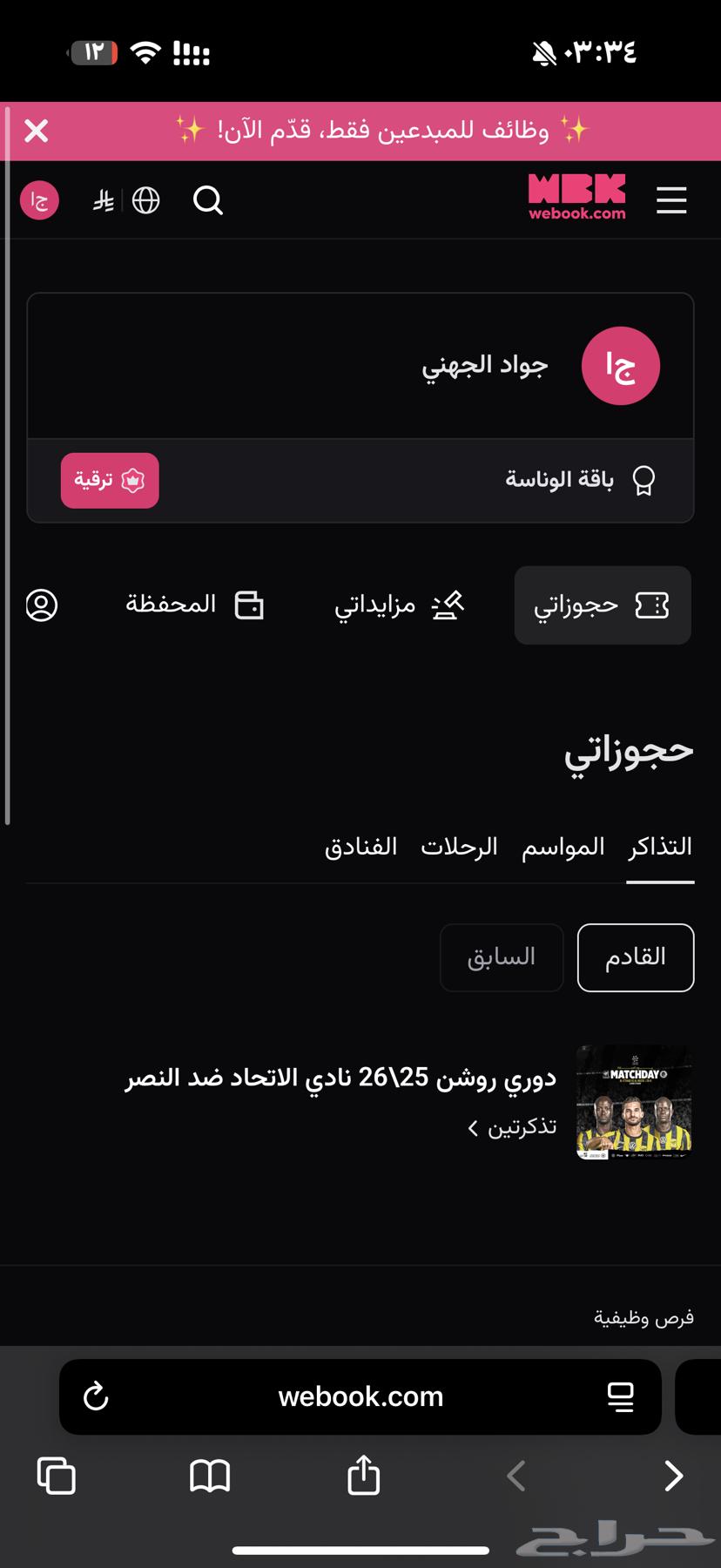Click the ترقية upgrade button
Image resolution: width=721 pixels, height=1568 pixels.
click(x=110, y=480)
